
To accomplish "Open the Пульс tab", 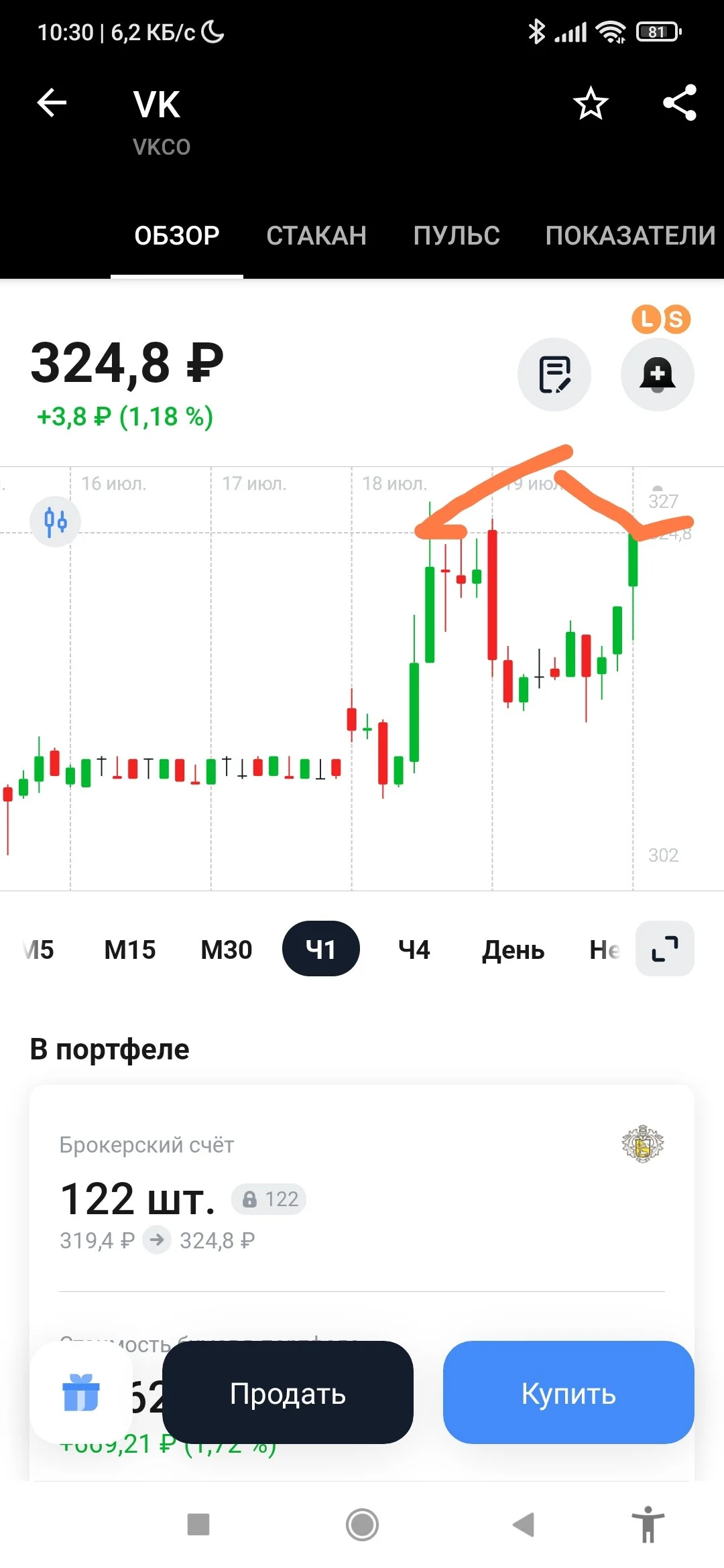I will 457,235.
